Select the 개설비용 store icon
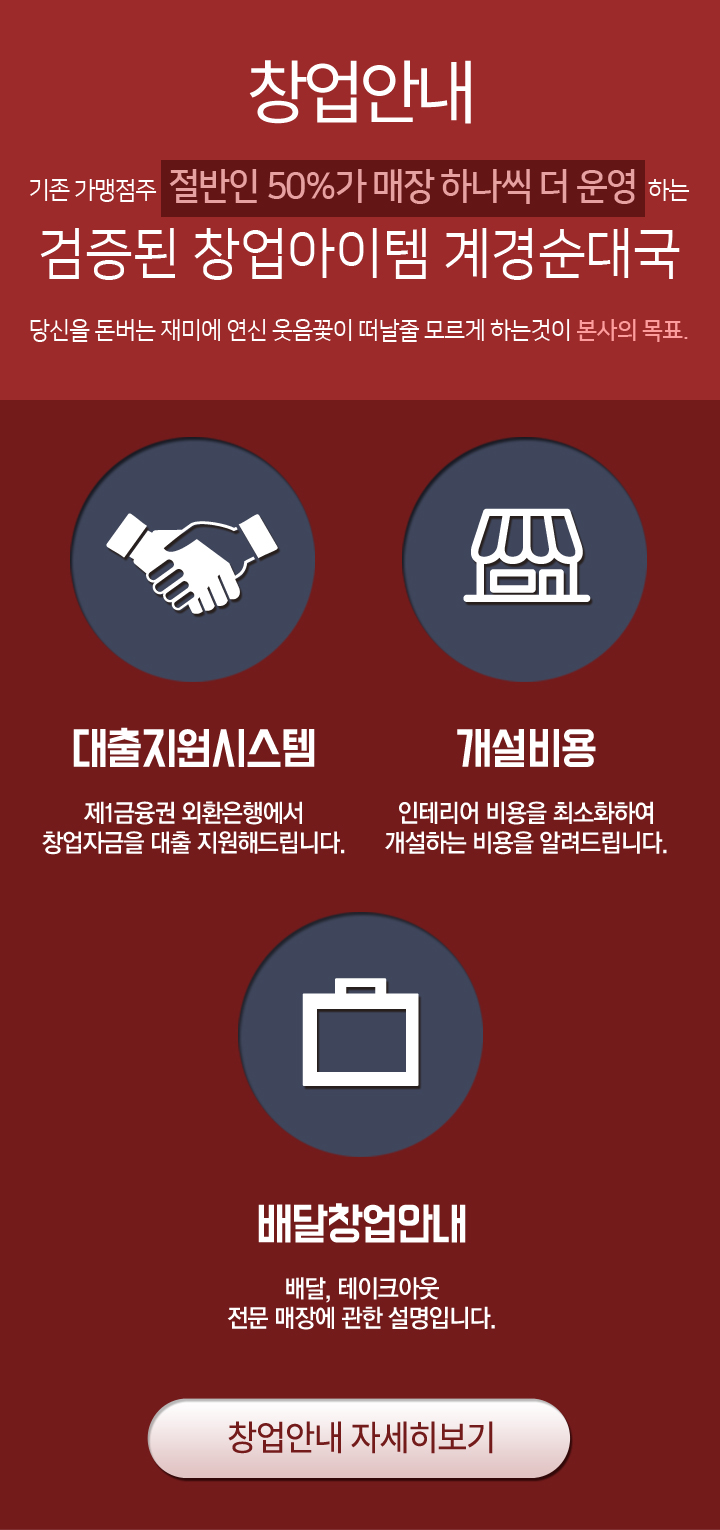 coord(525,560)
